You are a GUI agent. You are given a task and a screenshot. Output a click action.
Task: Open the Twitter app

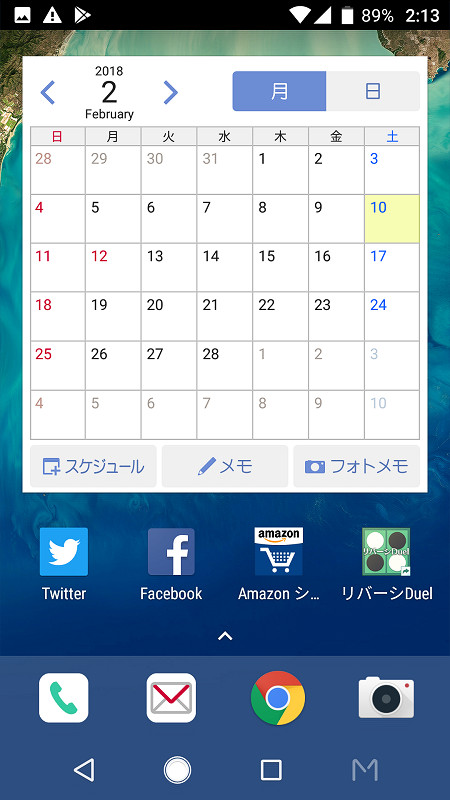point(64,564)
